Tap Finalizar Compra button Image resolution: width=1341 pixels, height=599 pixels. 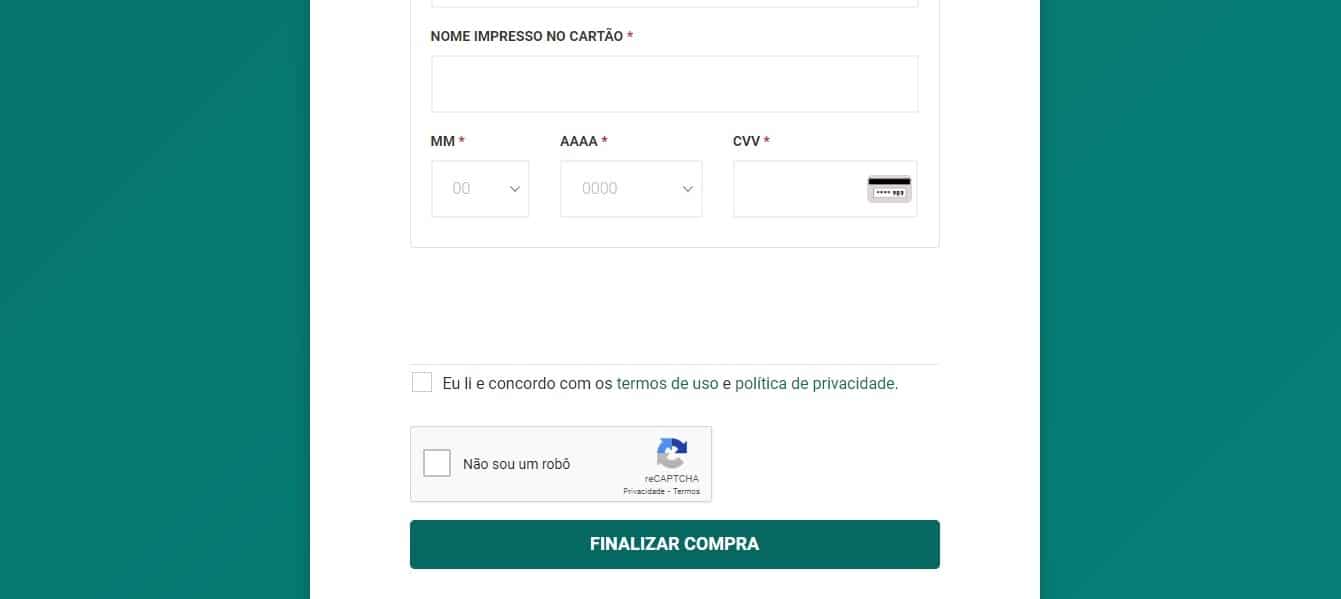click(x=674, y=544)
